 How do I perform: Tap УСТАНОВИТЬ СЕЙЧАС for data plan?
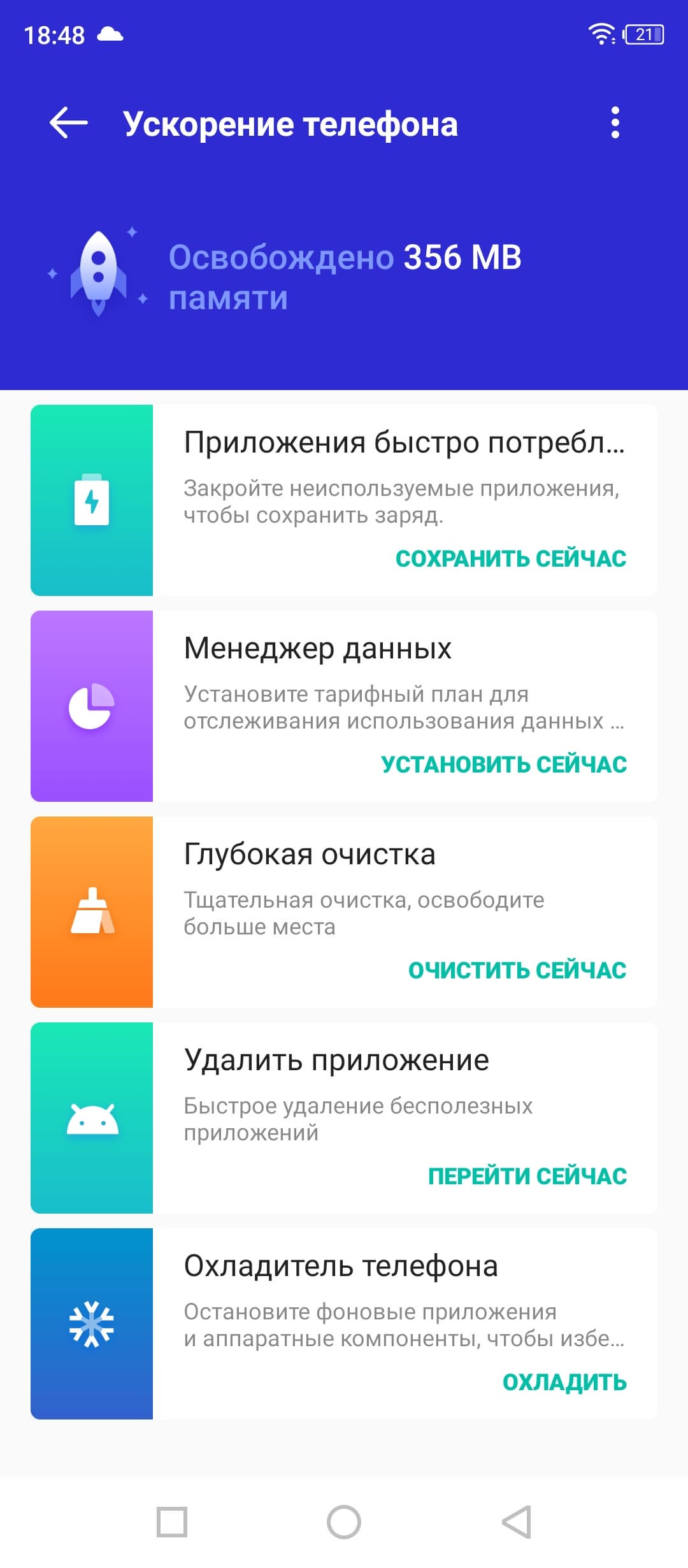[x=504, y=764]
